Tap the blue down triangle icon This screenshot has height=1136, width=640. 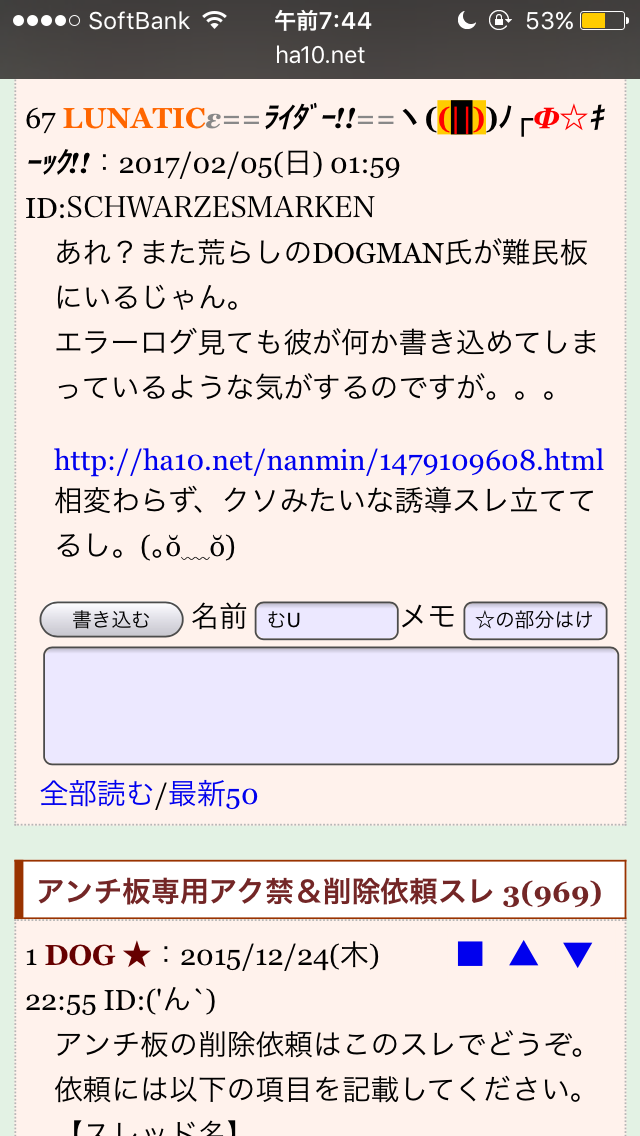tap(577, 955)
